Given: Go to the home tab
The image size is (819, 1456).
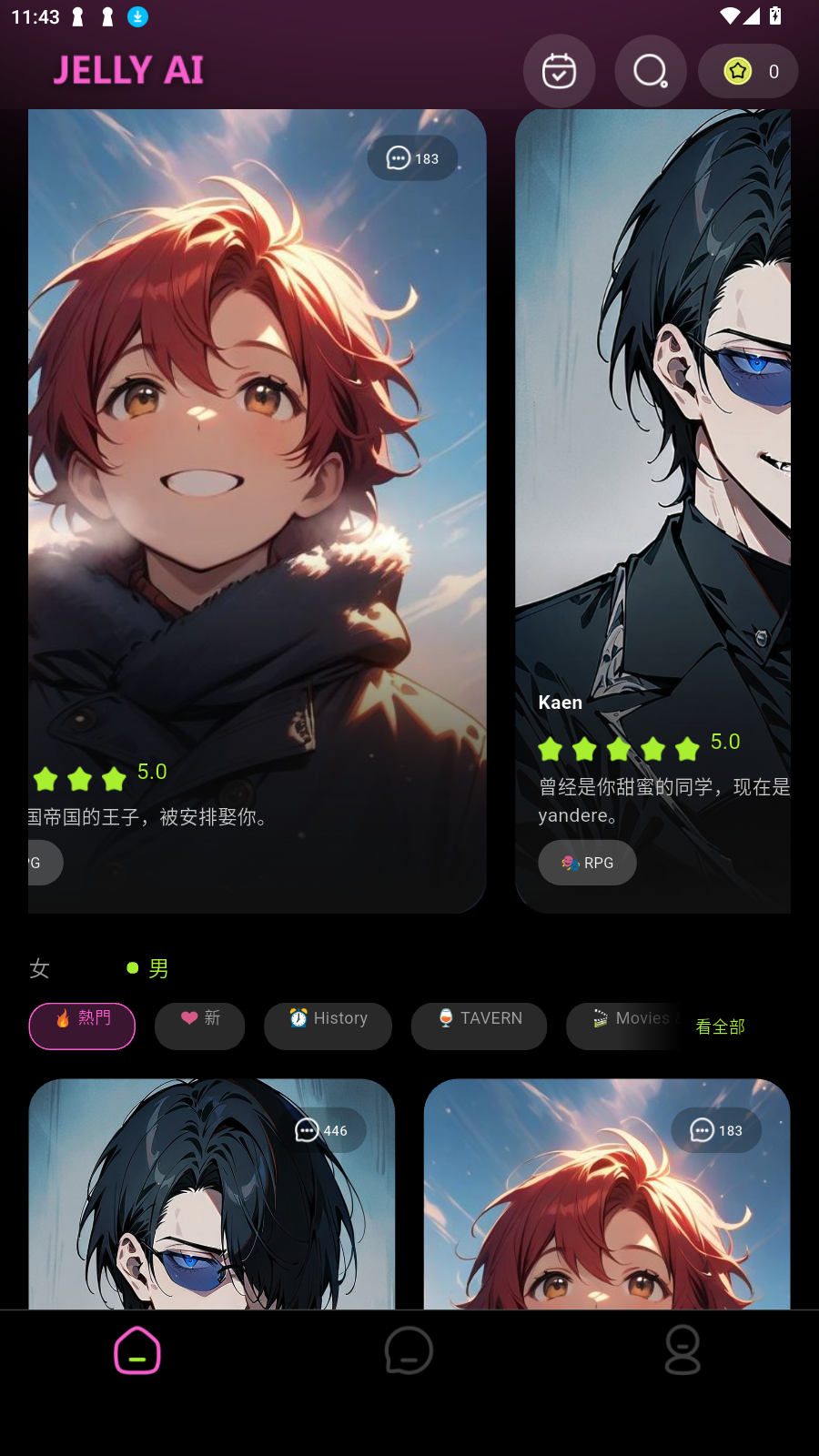Looking at the screenshot, I should [136, 1350].
